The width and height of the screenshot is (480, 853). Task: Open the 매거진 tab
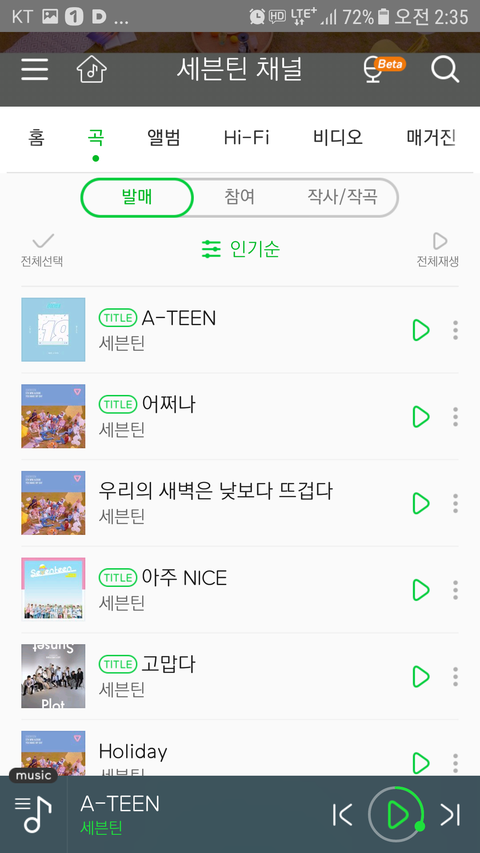coord(431,138)
